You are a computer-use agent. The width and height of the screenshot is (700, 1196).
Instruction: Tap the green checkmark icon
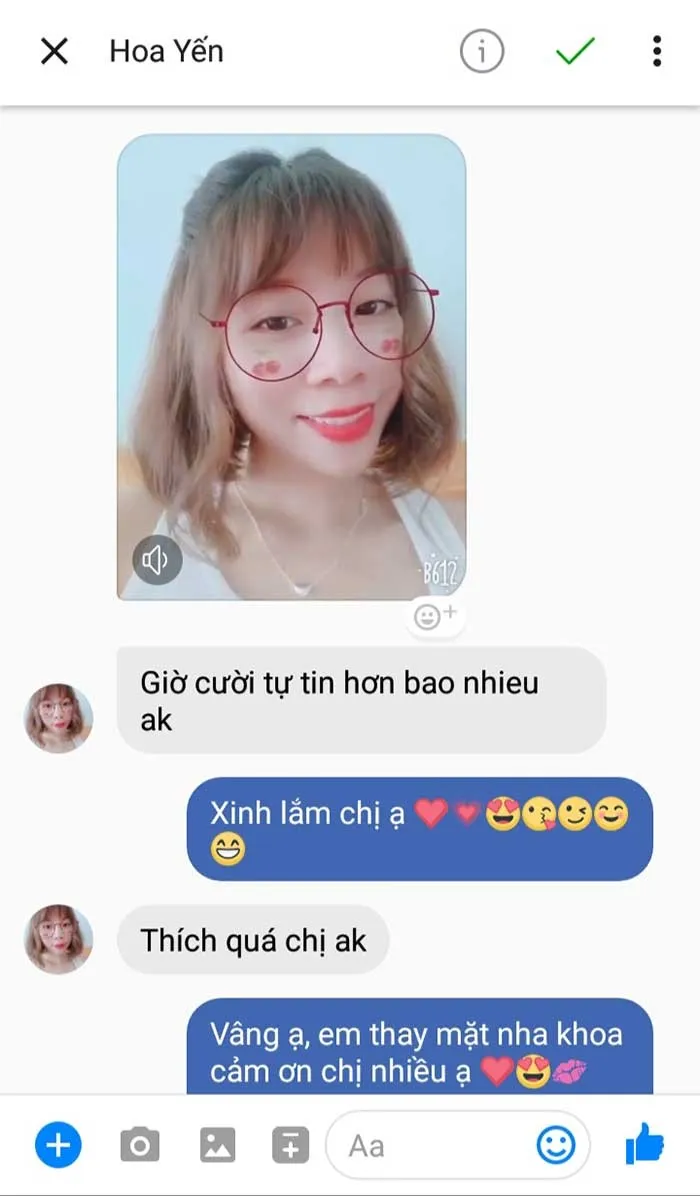575,51
